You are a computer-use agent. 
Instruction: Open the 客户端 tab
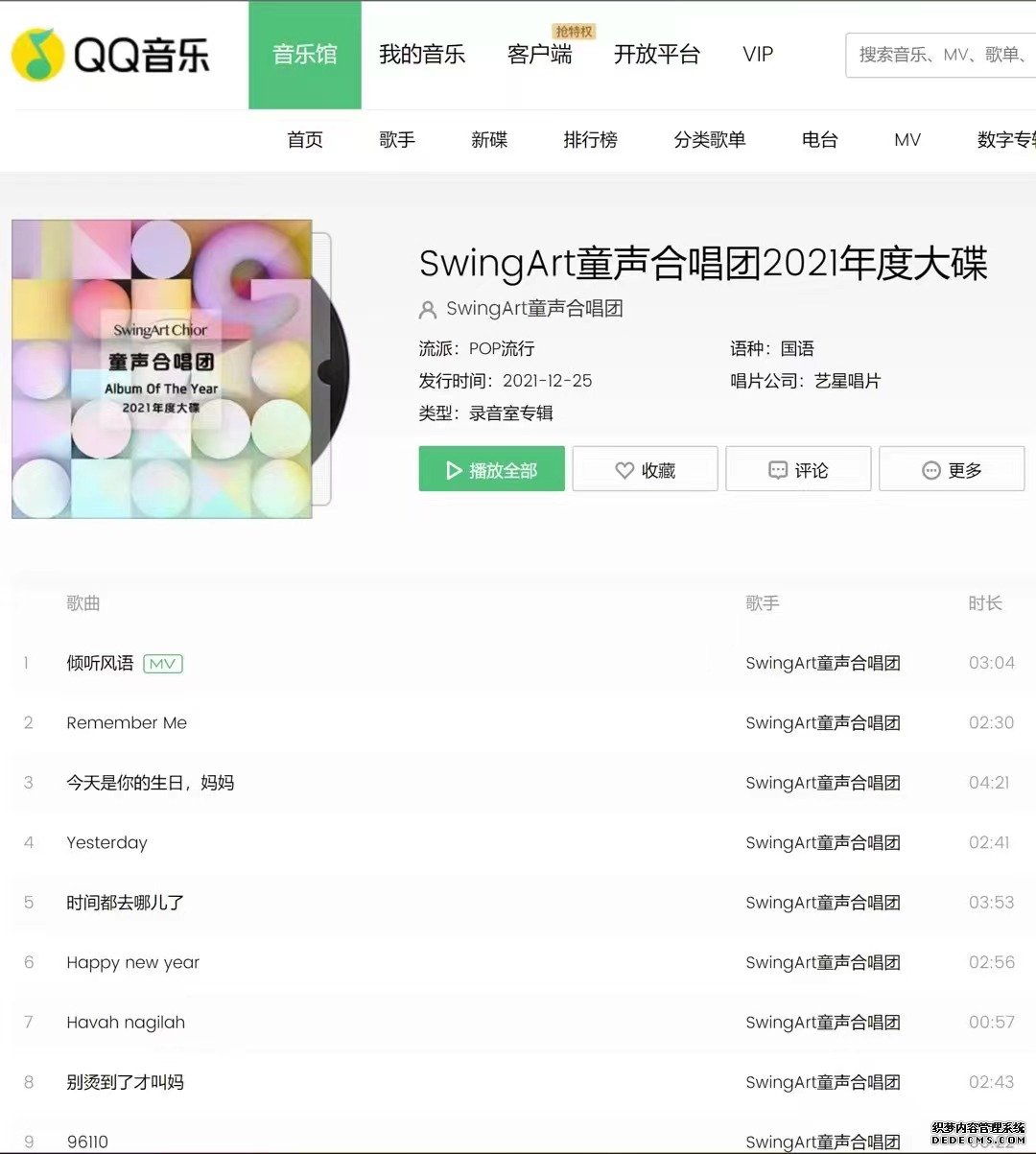[x=539, y=55]
